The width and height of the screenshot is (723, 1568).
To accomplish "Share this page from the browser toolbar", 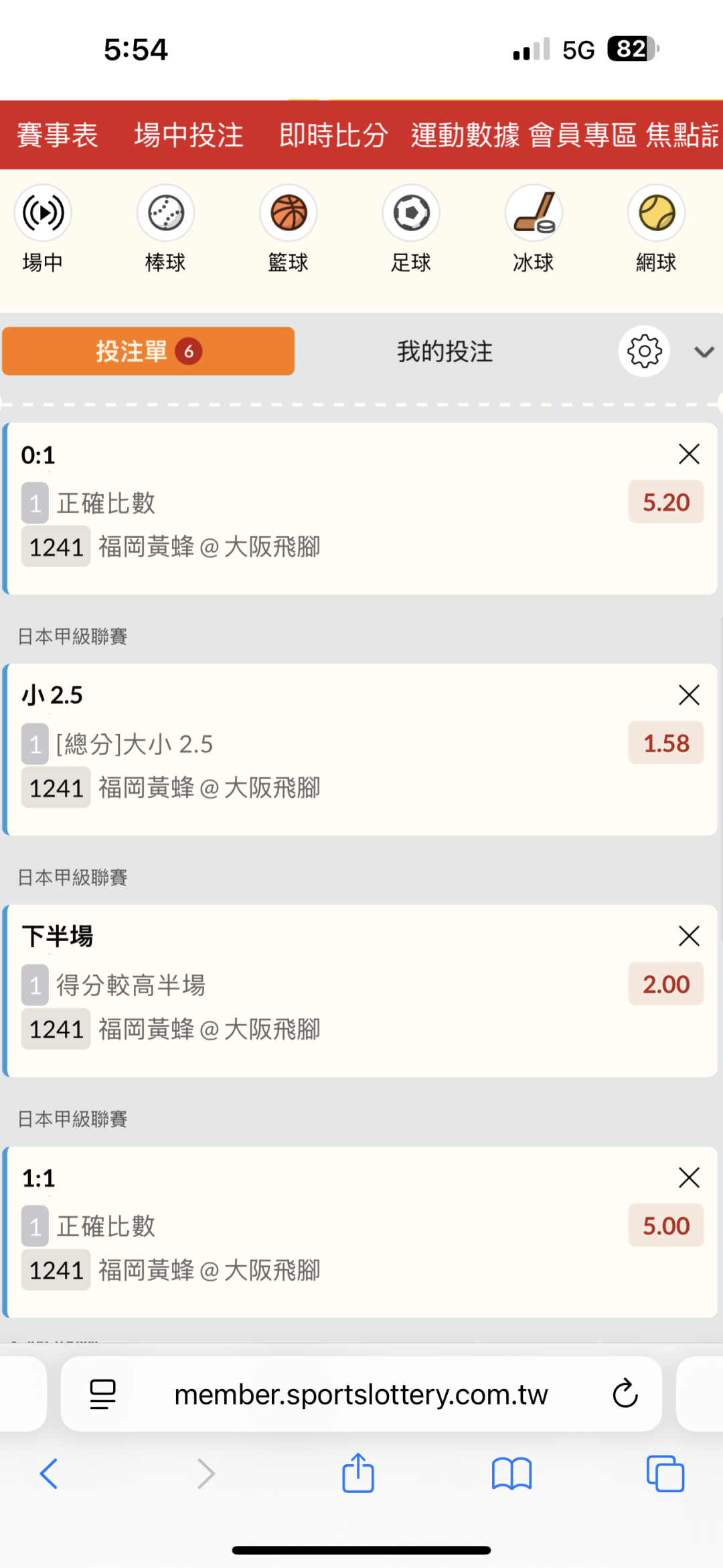I will [358, 1473].
